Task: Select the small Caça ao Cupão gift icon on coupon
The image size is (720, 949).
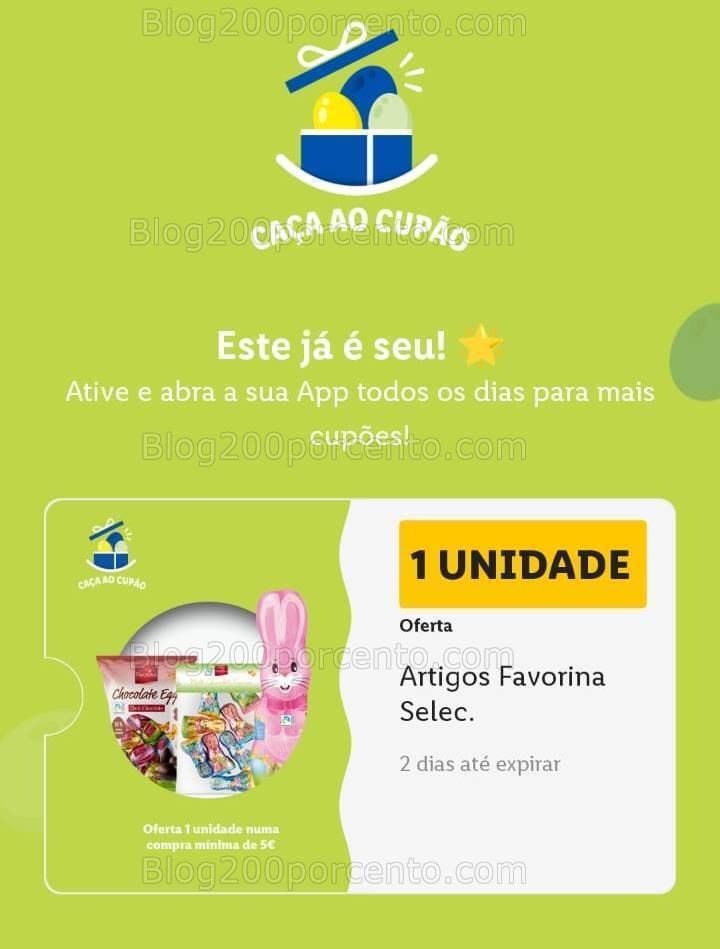Action: tap(110, 545)
